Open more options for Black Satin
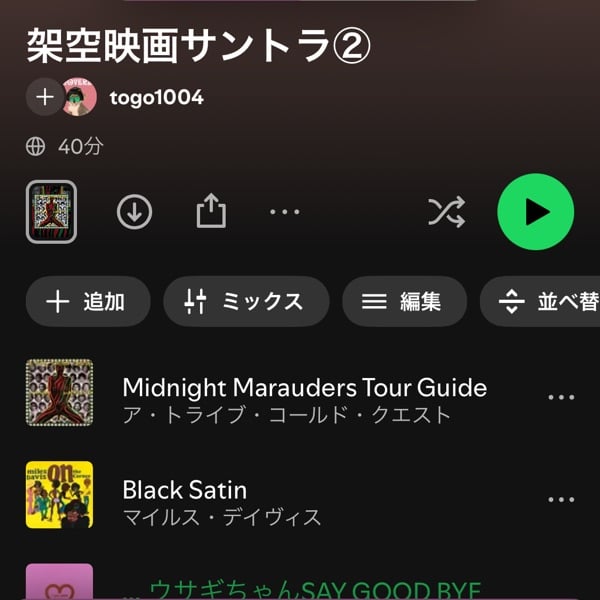600x600 pixels. (x=561, y=500)
